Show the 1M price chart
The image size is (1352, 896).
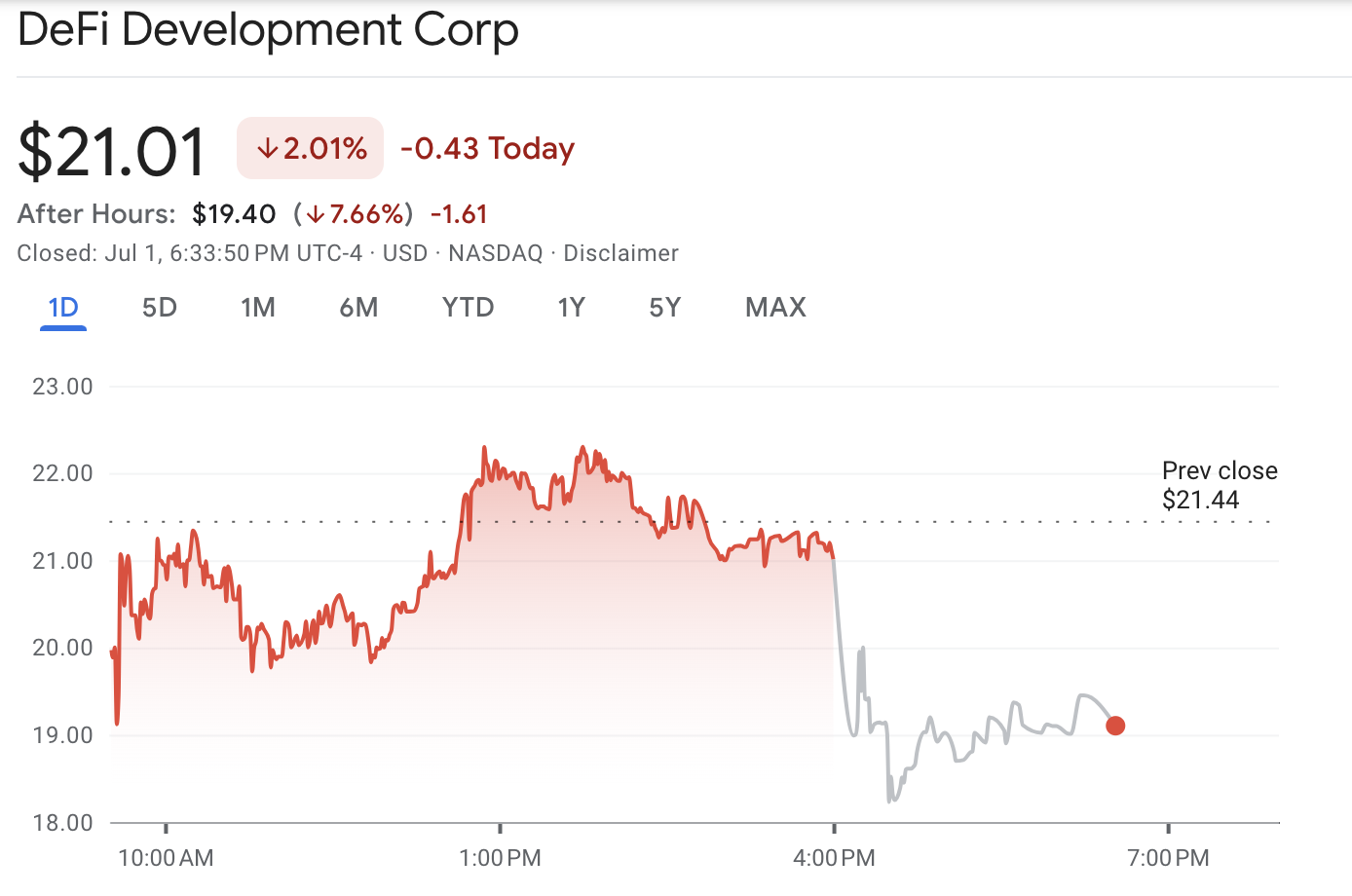click(258, 308)
